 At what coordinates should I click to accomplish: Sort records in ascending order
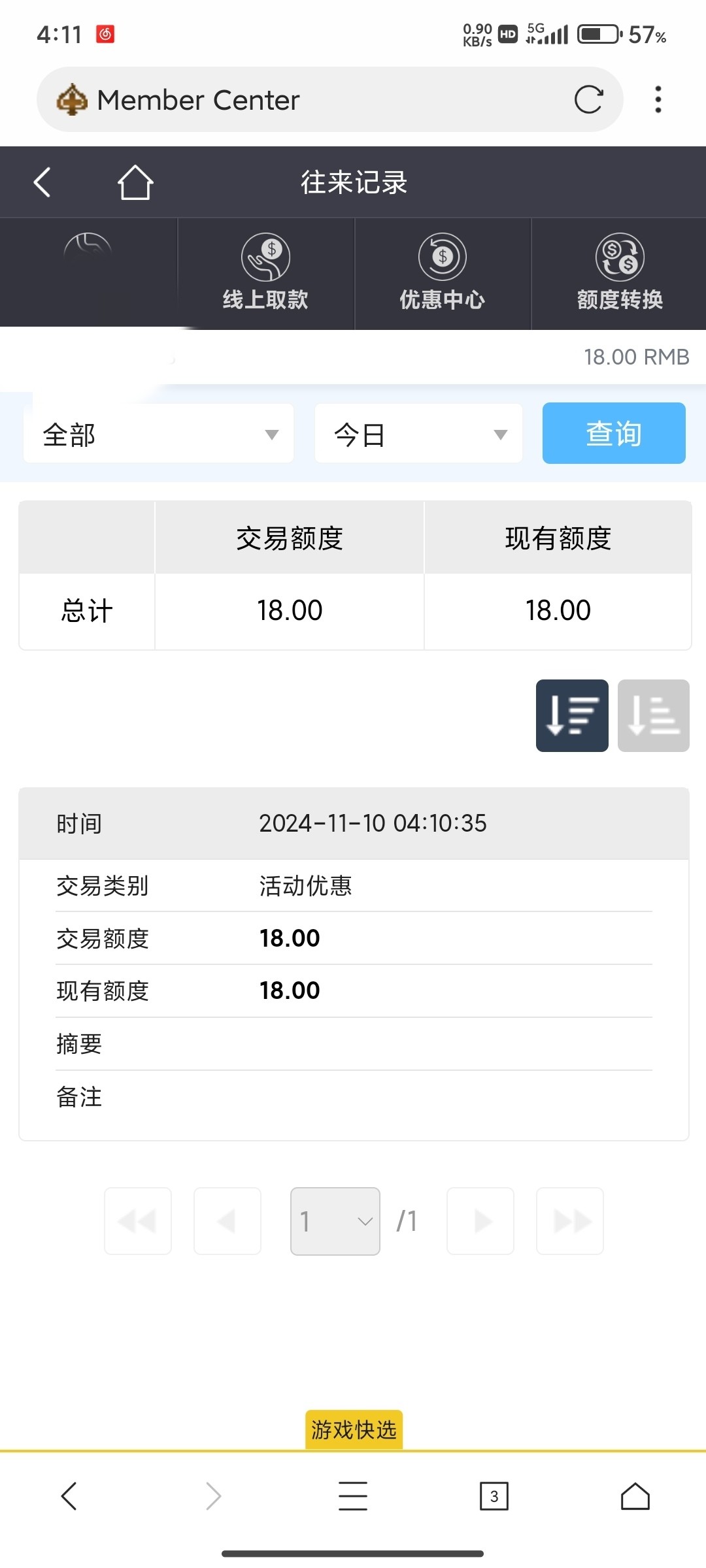(653, 715)
